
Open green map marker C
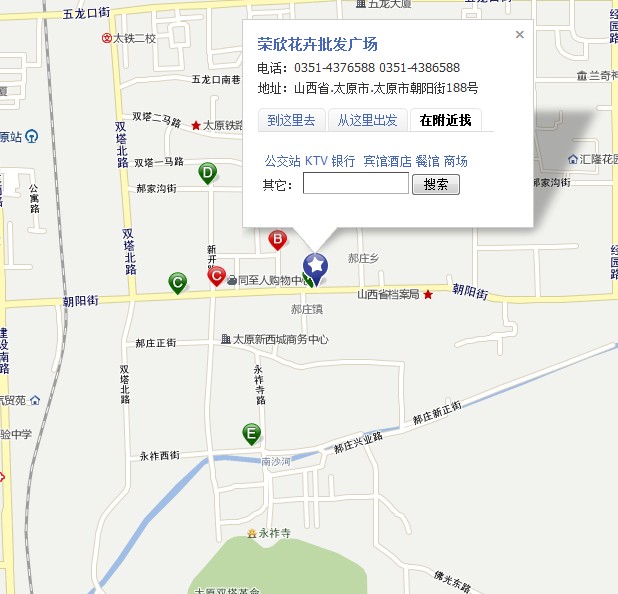(x=178, y=283)
